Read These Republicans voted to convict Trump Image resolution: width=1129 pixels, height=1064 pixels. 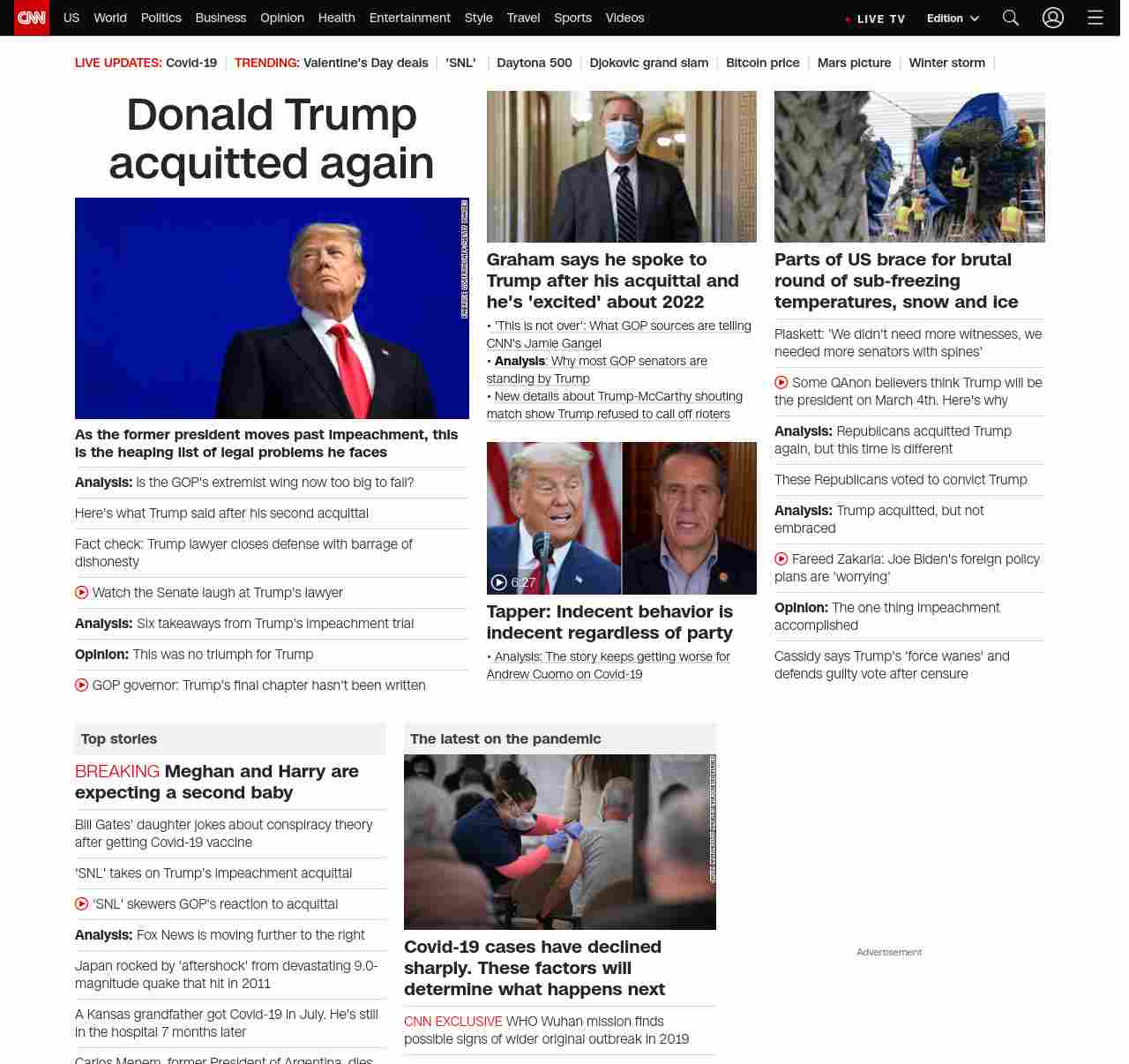[900, 480]
